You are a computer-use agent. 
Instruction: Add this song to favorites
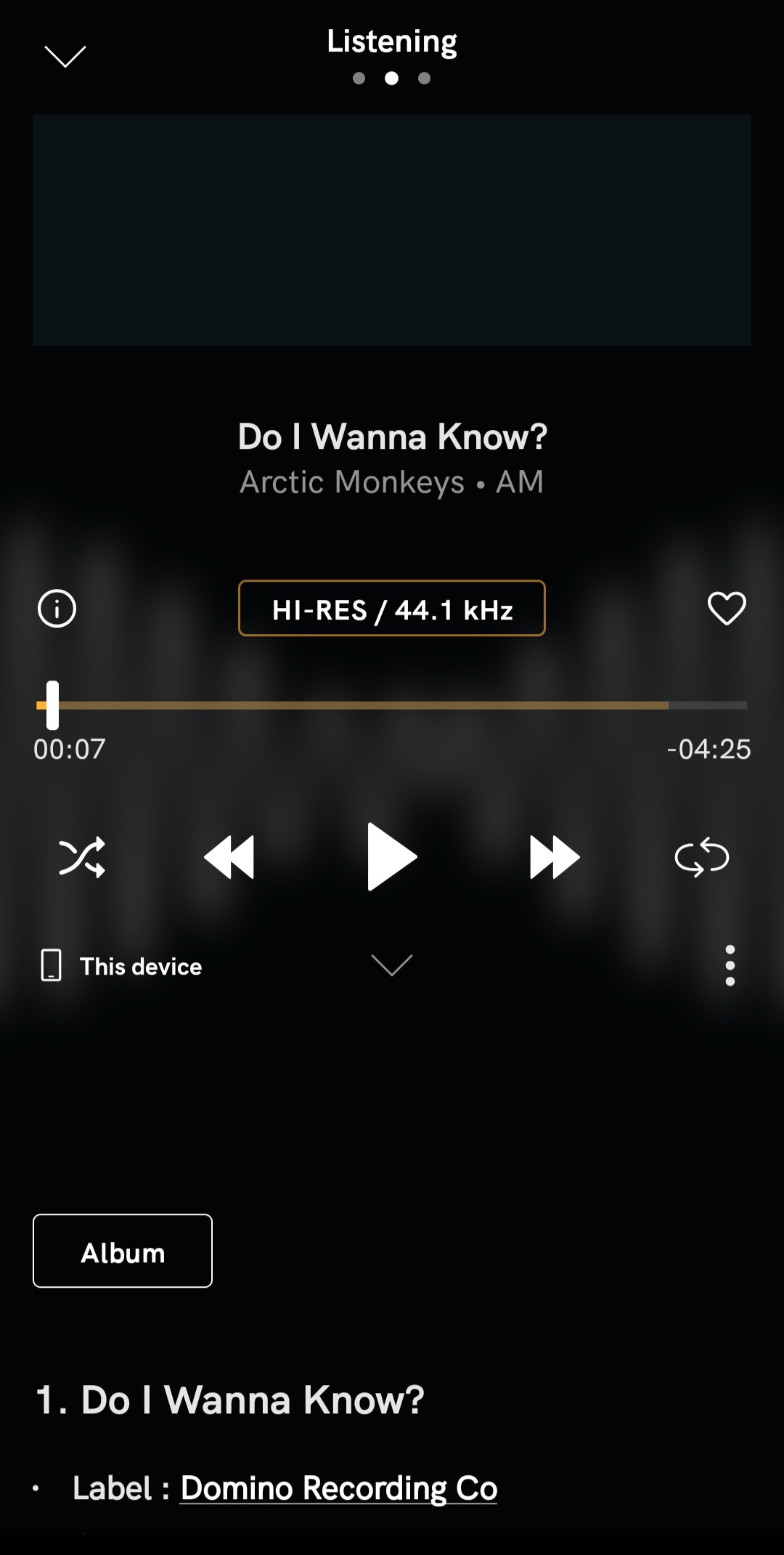click(727, 609)
